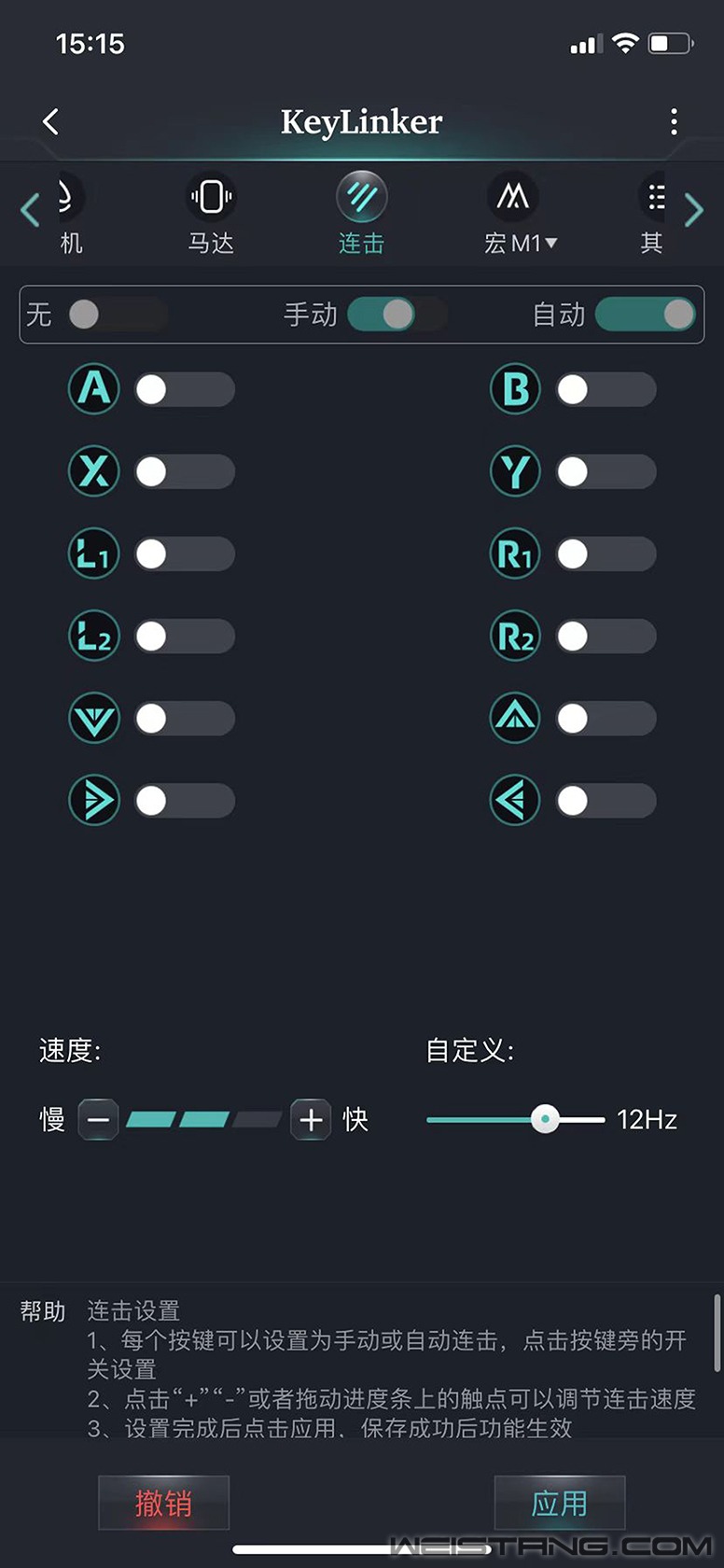Viewport: 724px width, 1568px height.
Task: Toggle turbo switch for A button
Action: pos(184,389)
